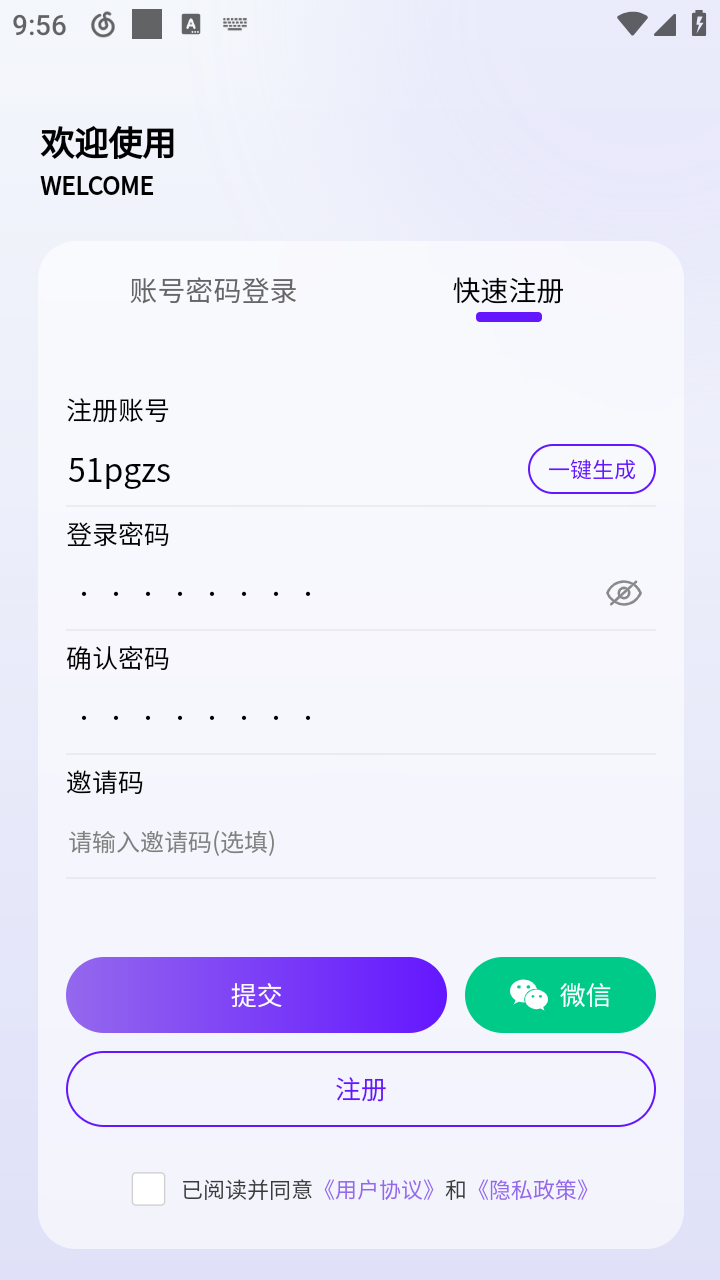Switch to the 账号密码登录 tab
The width and height of the screenshot is (720, 1280).
point(213,291)
